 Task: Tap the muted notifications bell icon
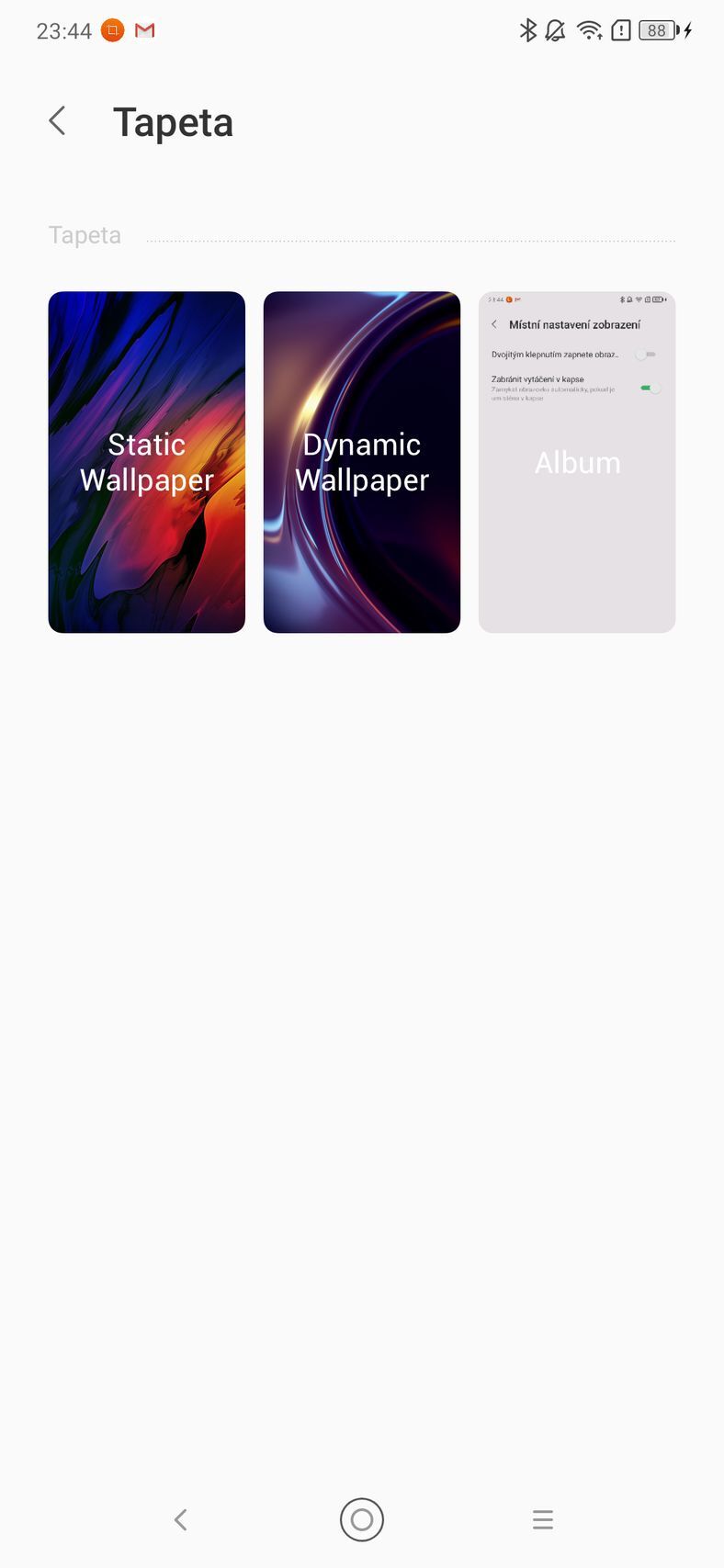click(x=554, y=30)
